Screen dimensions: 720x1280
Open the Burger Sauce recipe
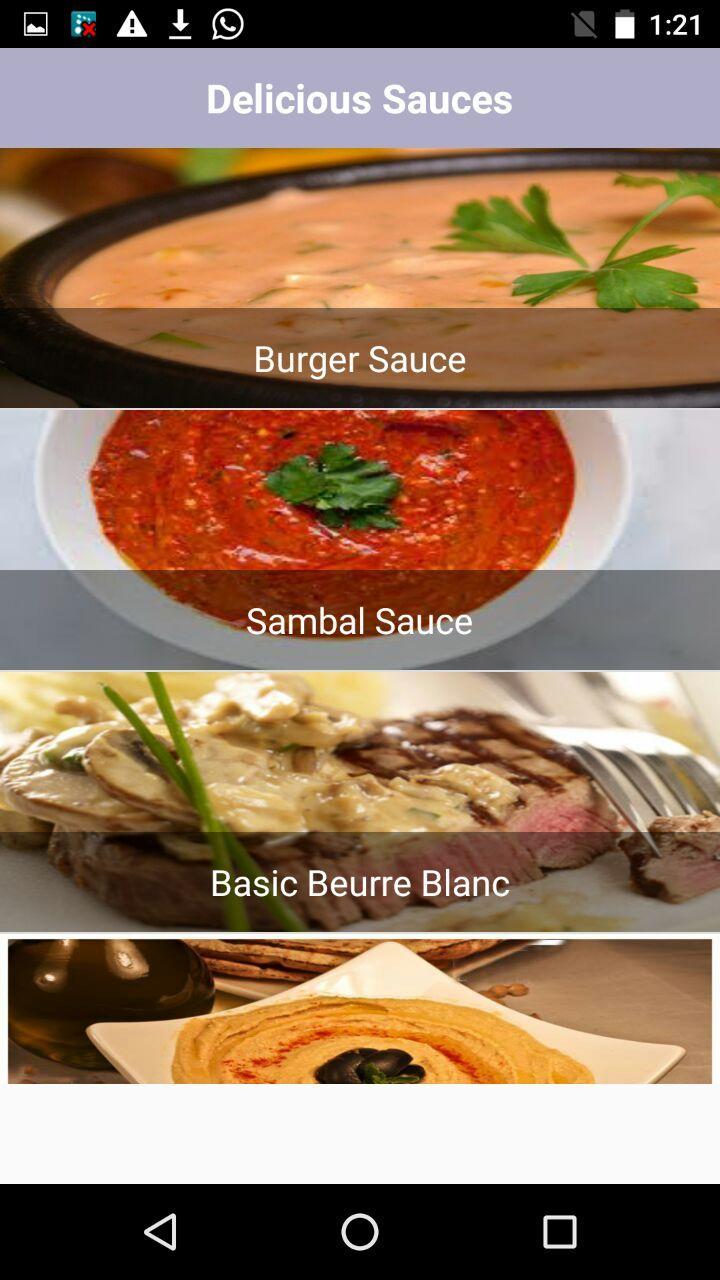360,280
